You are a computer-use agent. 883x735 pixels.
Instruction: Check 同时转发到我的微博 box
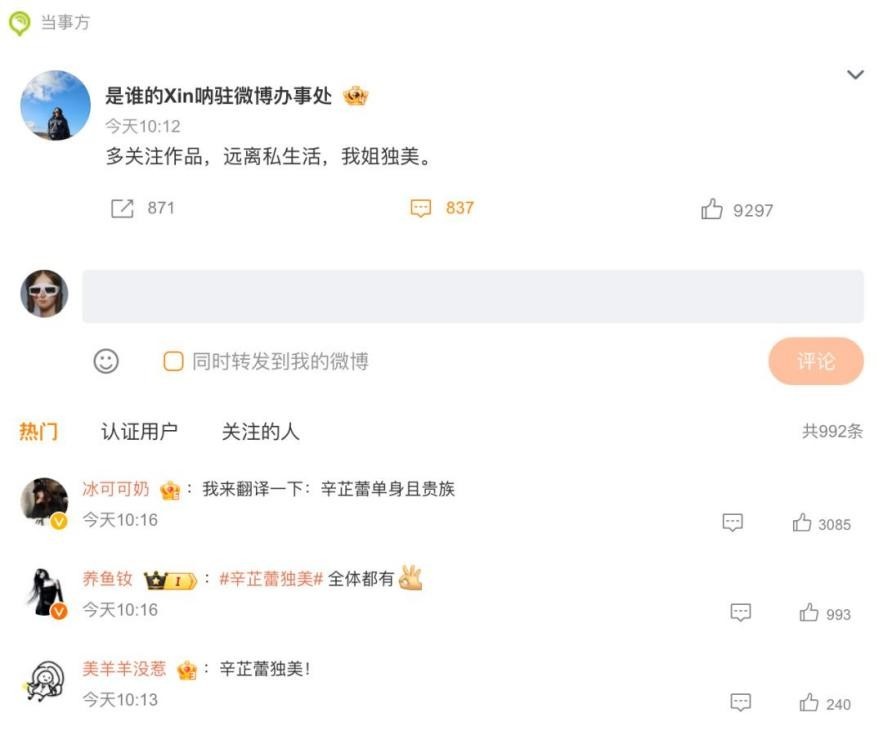pos(173,361)
